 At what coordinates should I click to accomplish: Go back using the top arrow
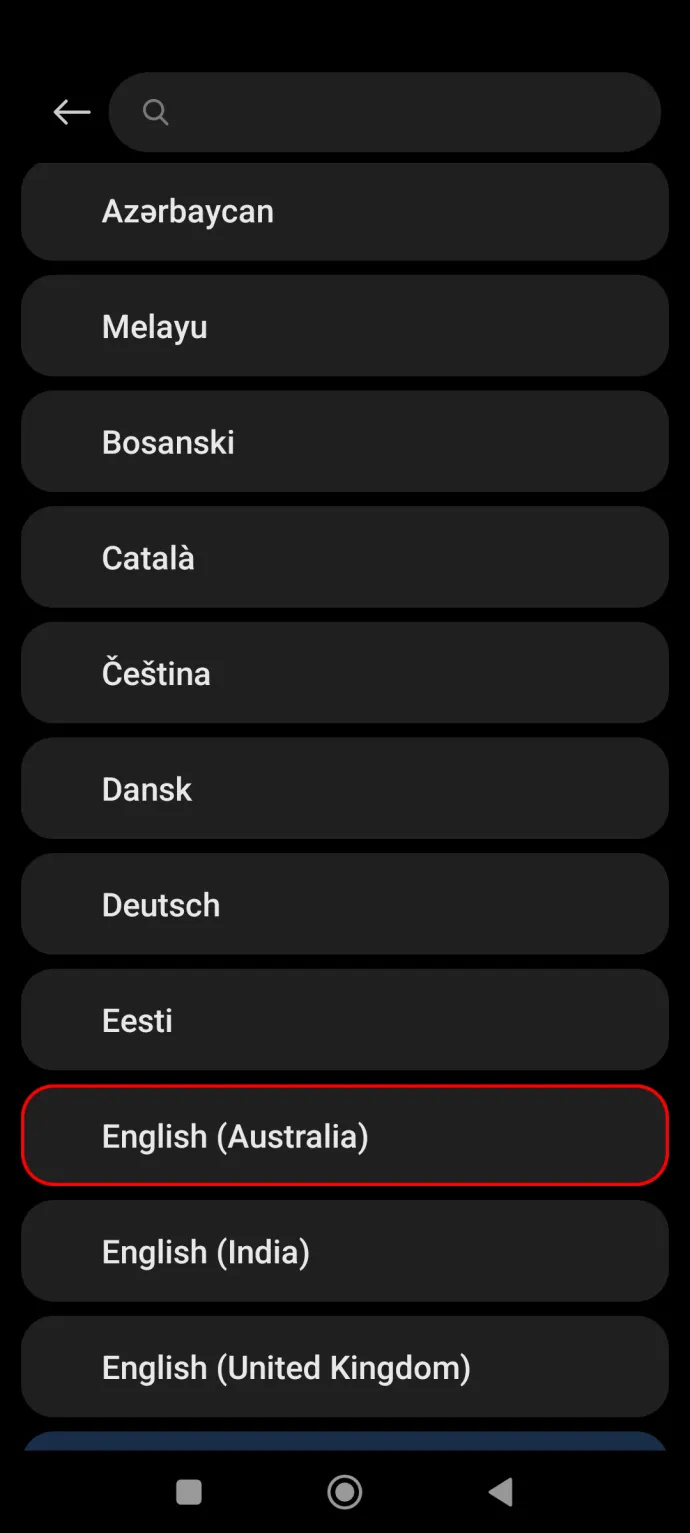(x=72, y=112)
